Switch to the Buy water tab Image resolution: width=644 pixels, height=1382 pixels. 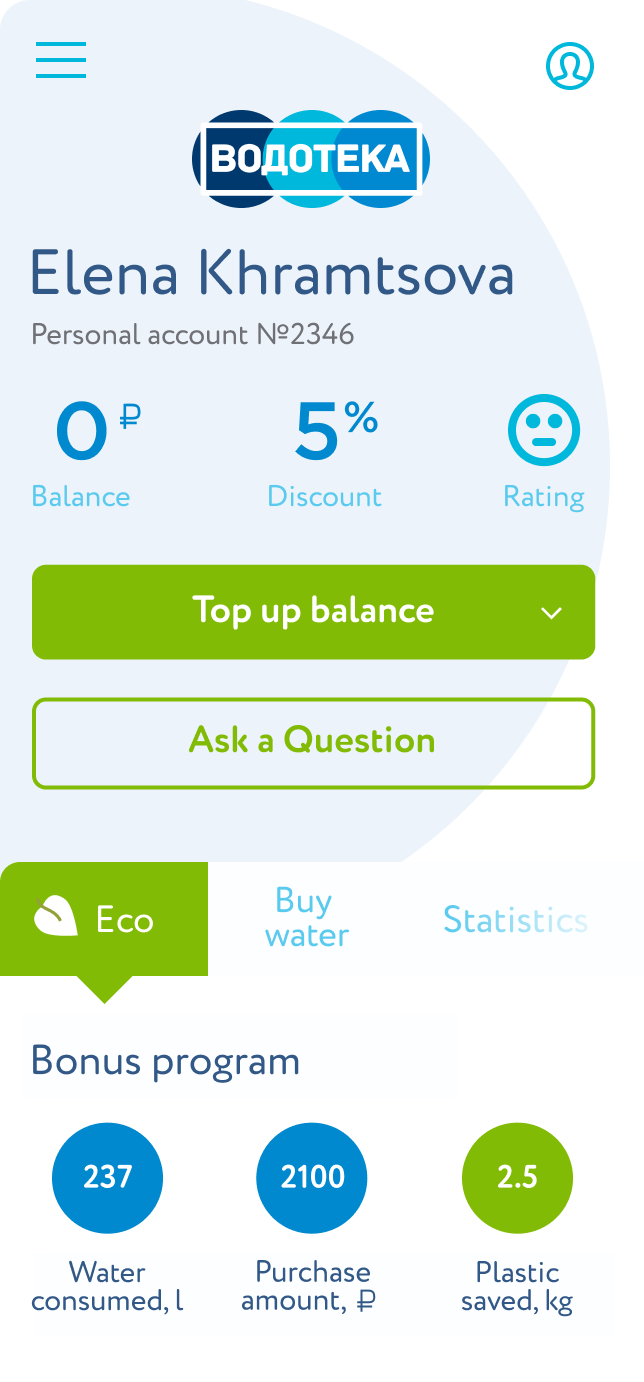(306, 918)
